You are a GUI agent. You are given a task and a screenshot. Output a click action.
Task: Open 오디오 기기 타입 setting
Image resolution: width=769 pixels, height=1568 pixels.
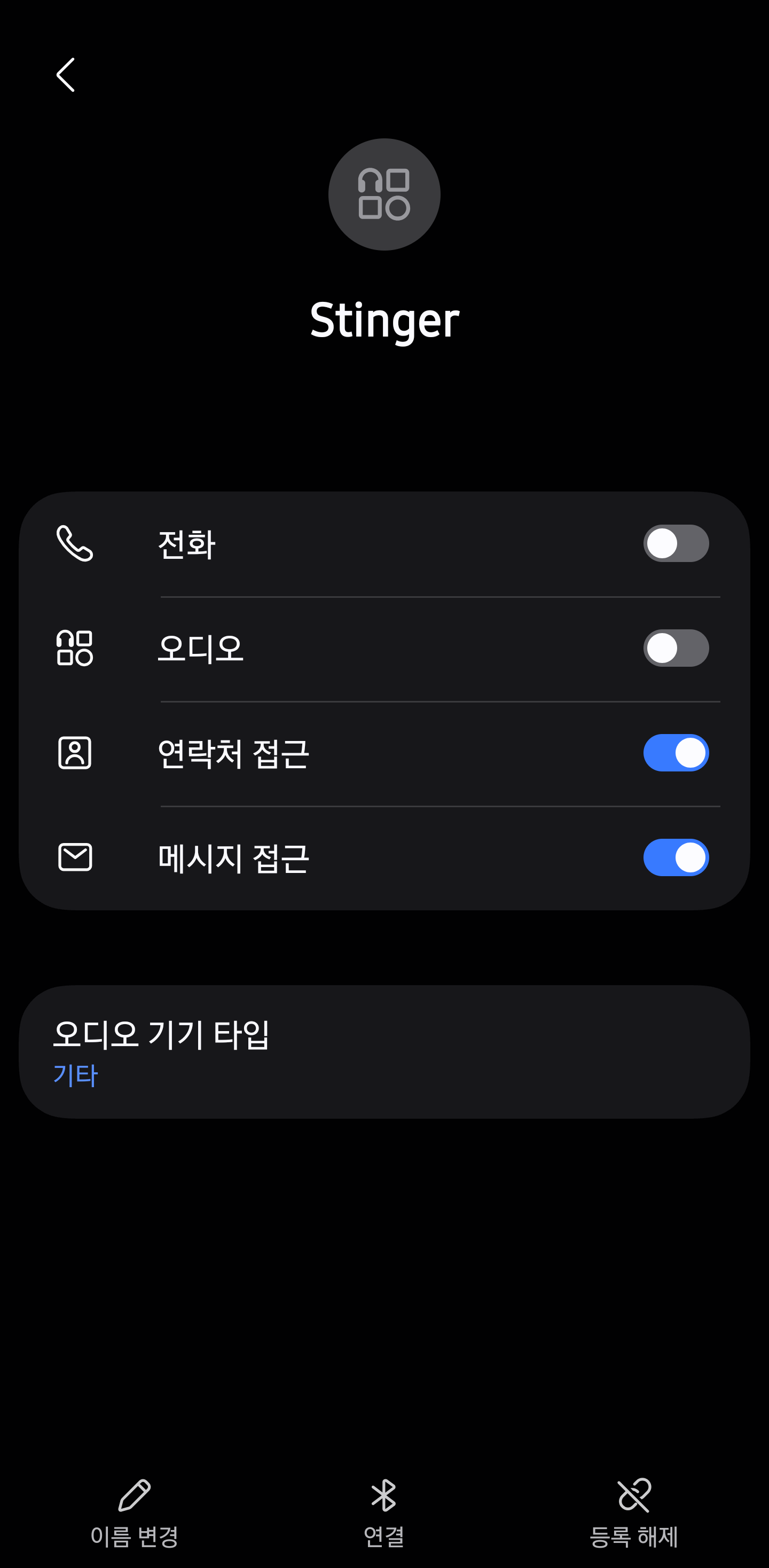[x=384, y=1051]
